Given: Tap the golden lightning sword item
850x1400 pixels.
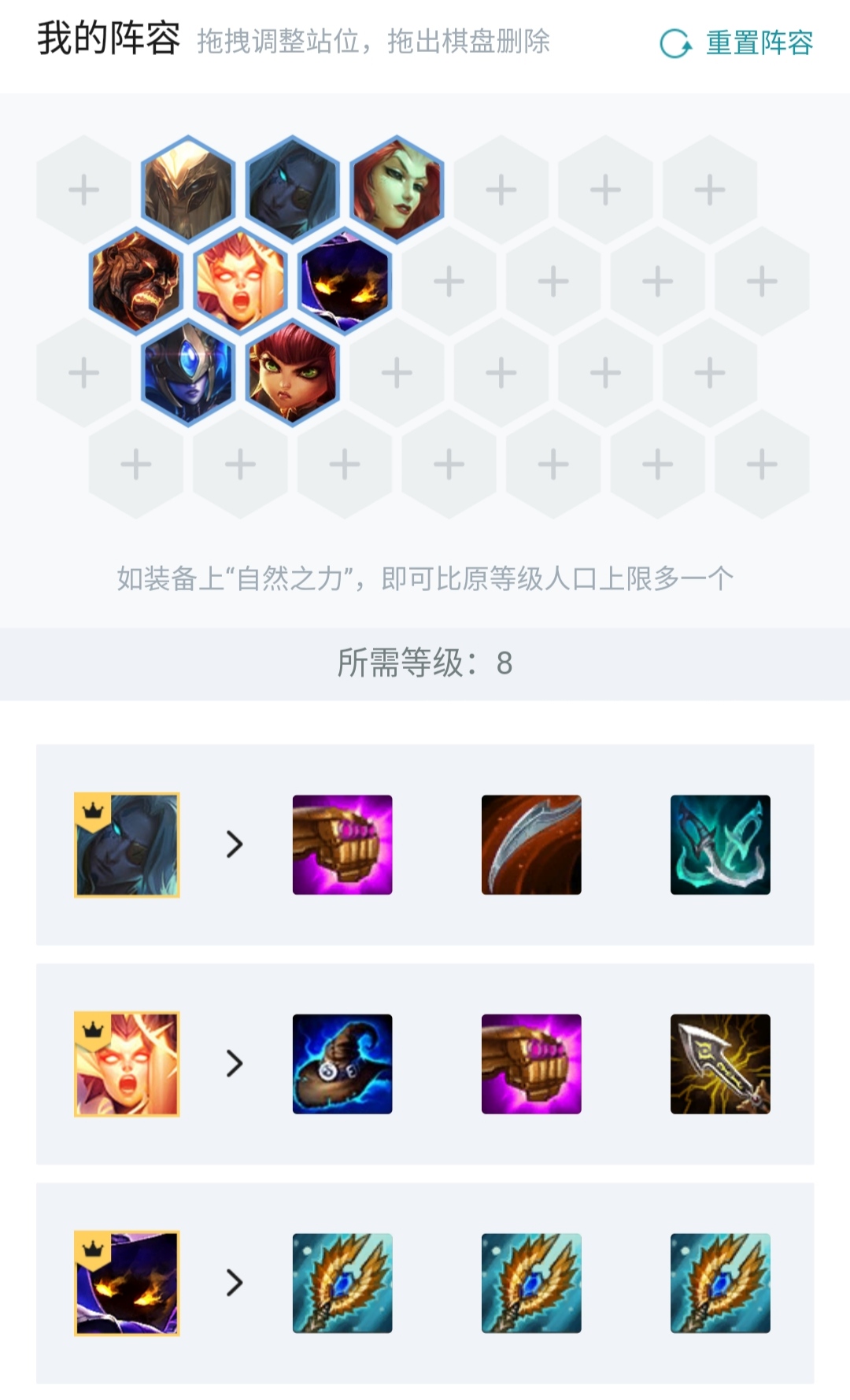Looking at the screenshot, I should click(720, 1064).
